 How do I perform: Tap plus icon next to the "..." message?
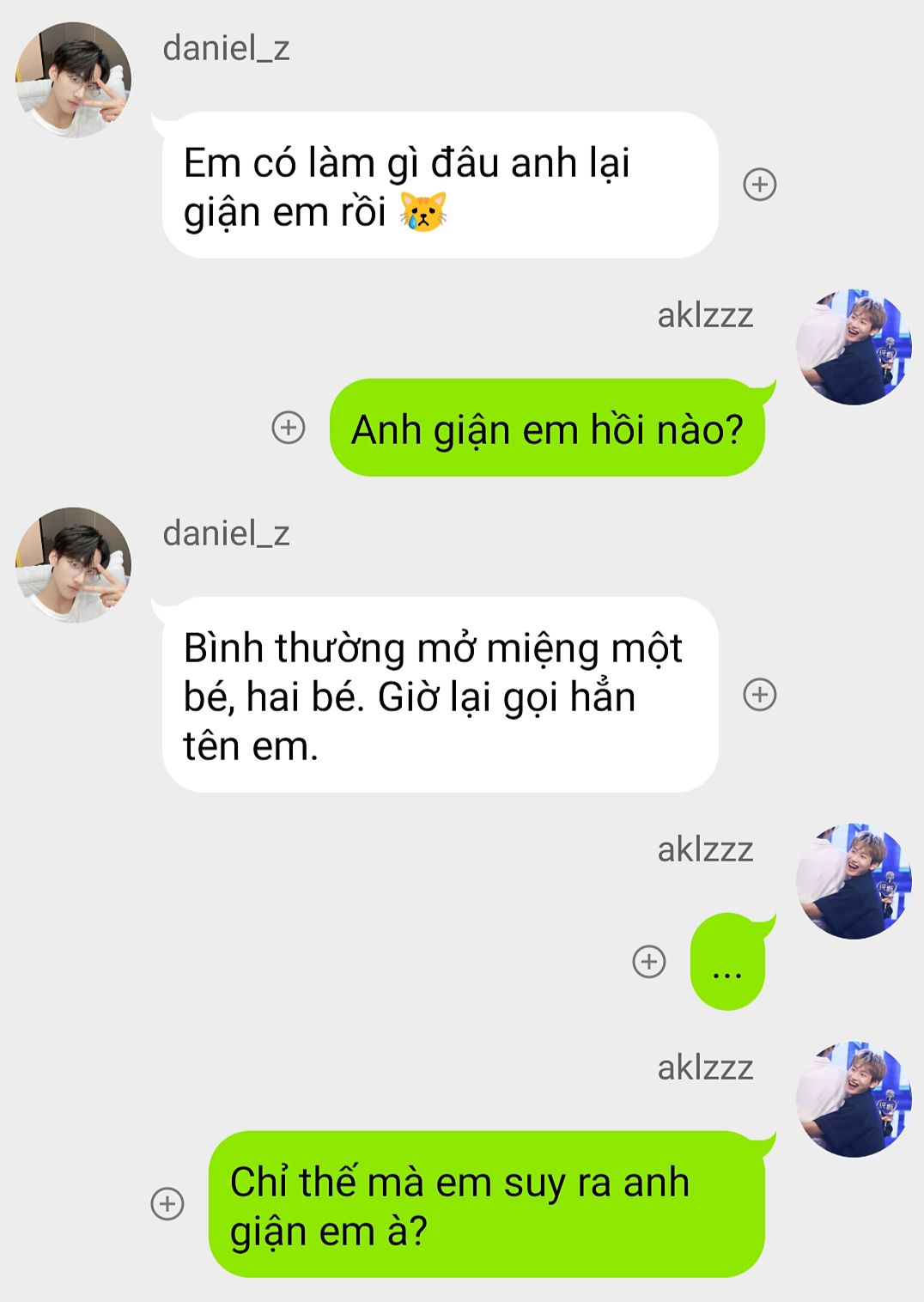pyautogui.click(x=649, y=961)
